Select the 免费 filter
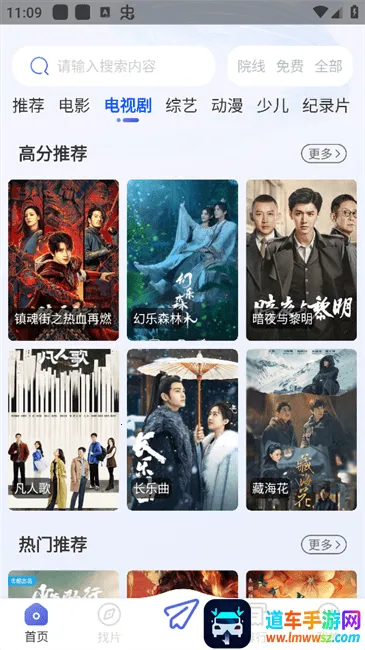The height and width of the screenshot is (650, 365). point(290,66)
